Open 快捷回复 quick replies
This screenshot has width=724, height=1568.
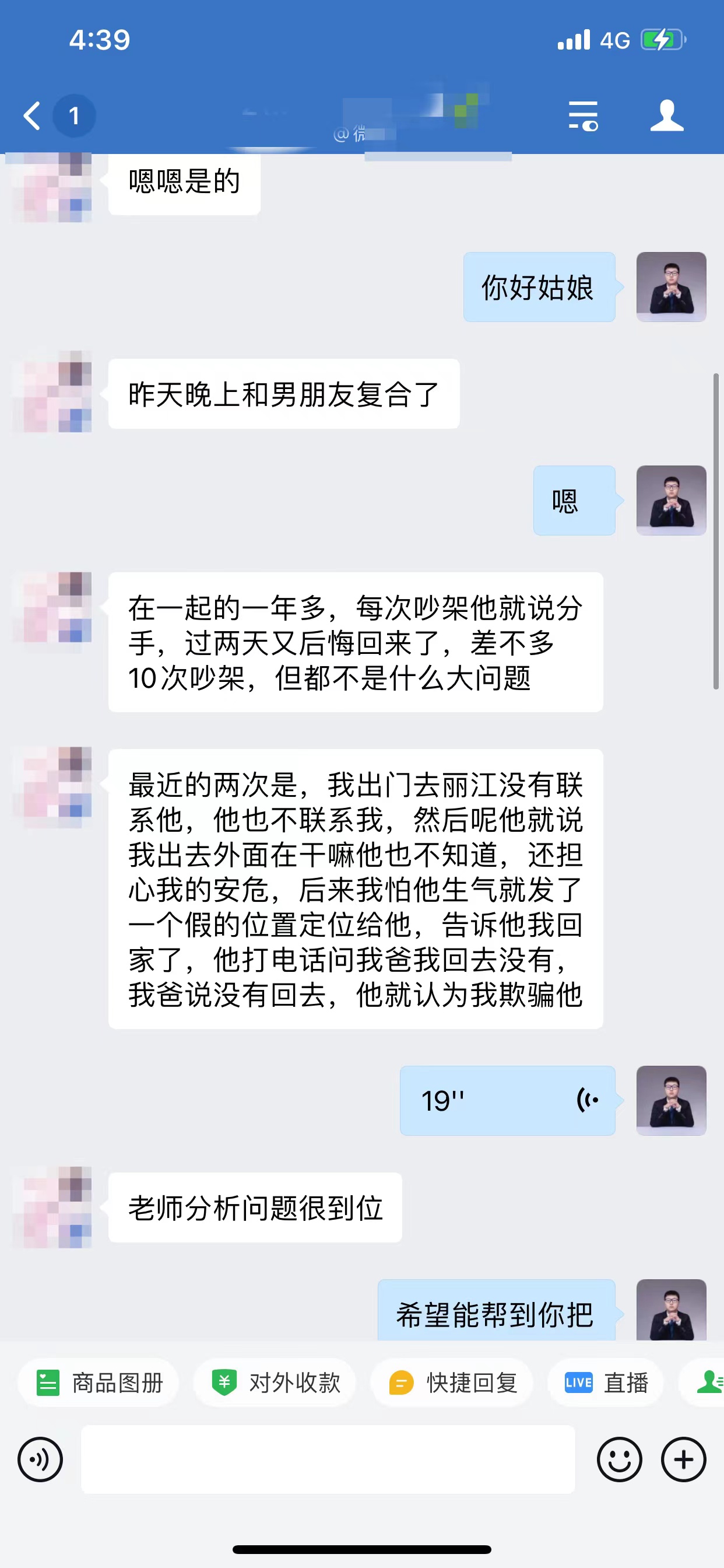coord(453,1383)
